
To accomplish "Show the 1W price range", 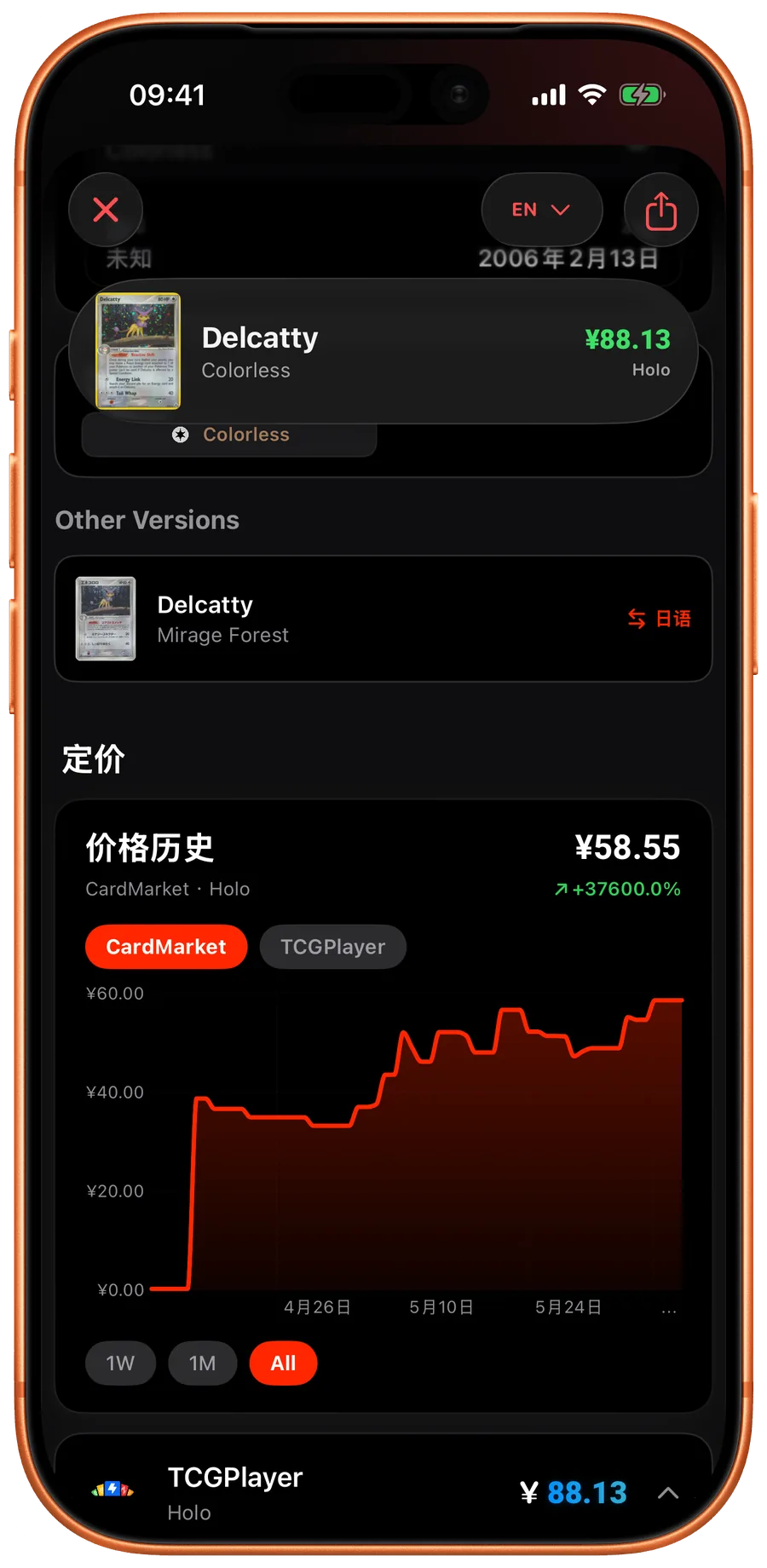I will tap(120, 1363).
